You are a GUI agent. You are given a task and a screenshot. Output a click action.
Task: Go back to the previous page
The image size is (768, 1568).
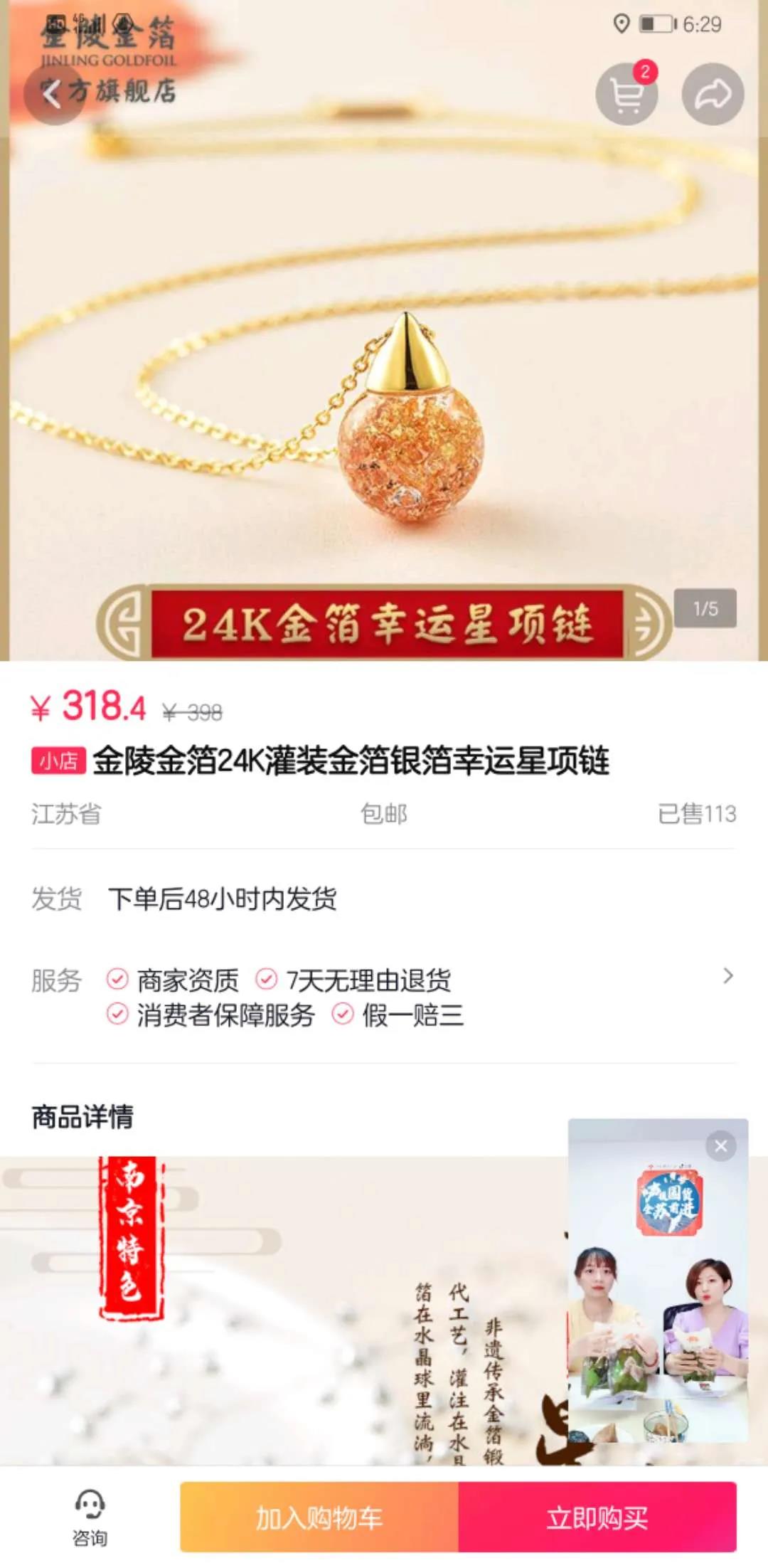(53, 94)
